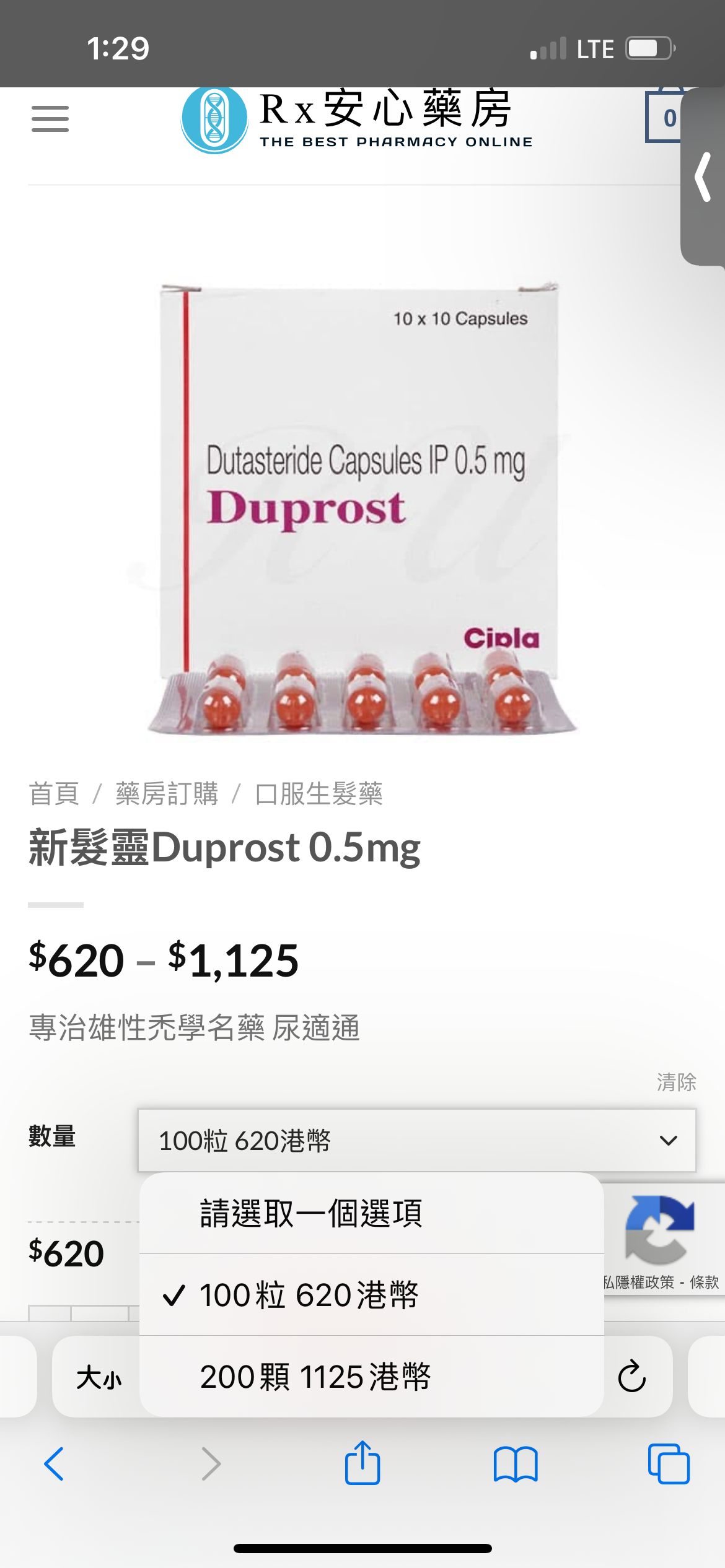Open the shopping cart
The width and height of the screenshot is (725, 1568).
point(666,118)
